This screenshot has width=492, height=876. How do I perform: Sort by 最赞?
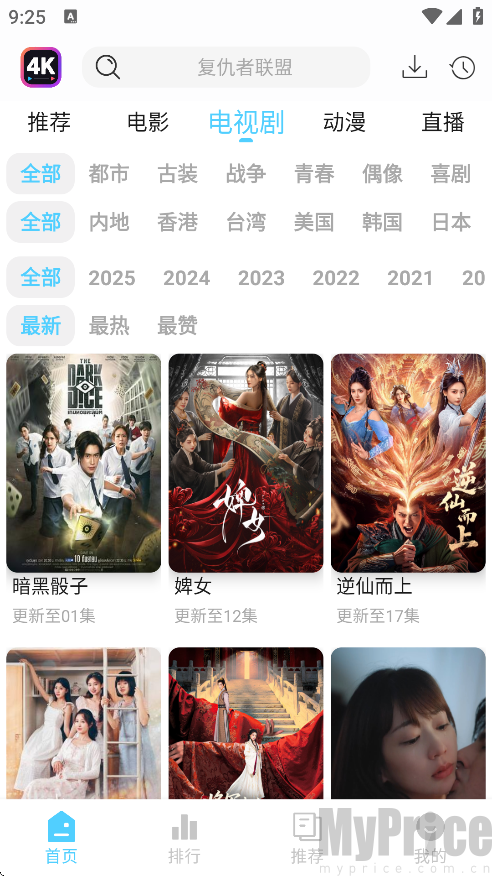tap(178, 325)
